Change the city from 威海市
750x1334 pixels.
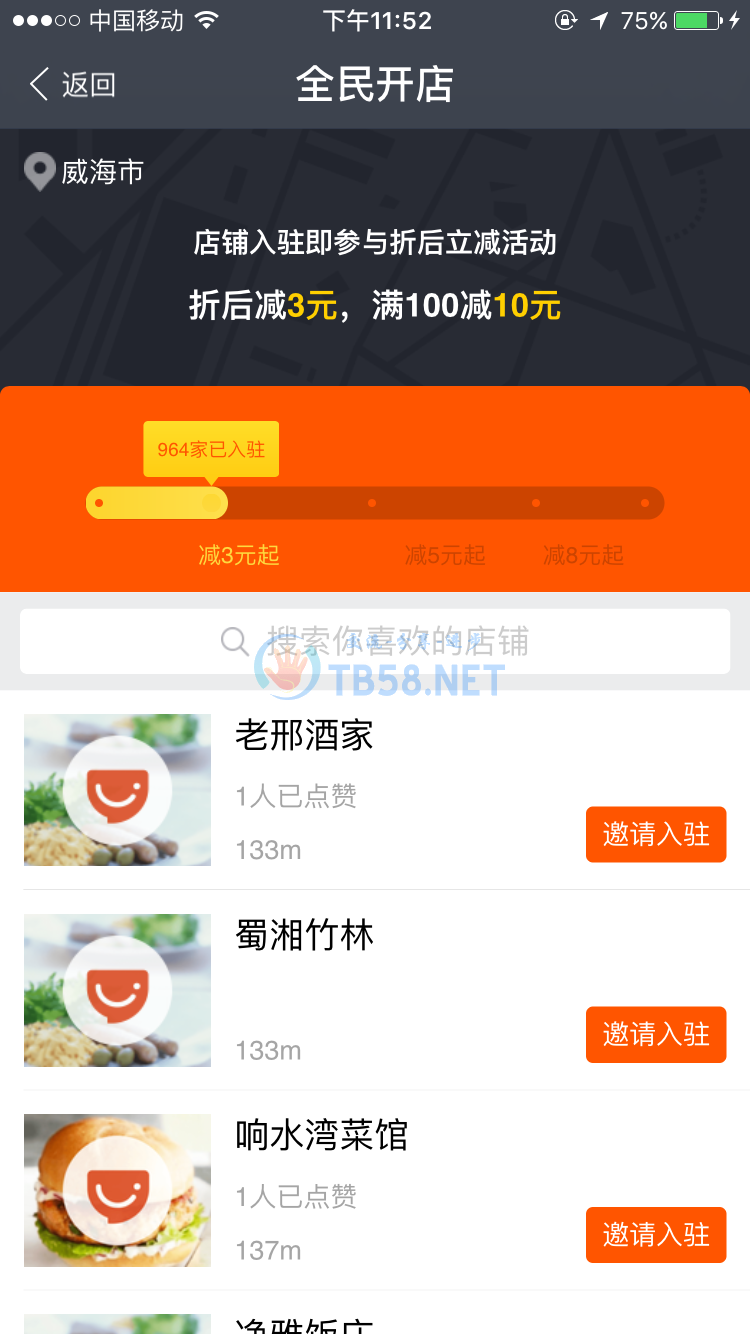coord(85,173)
